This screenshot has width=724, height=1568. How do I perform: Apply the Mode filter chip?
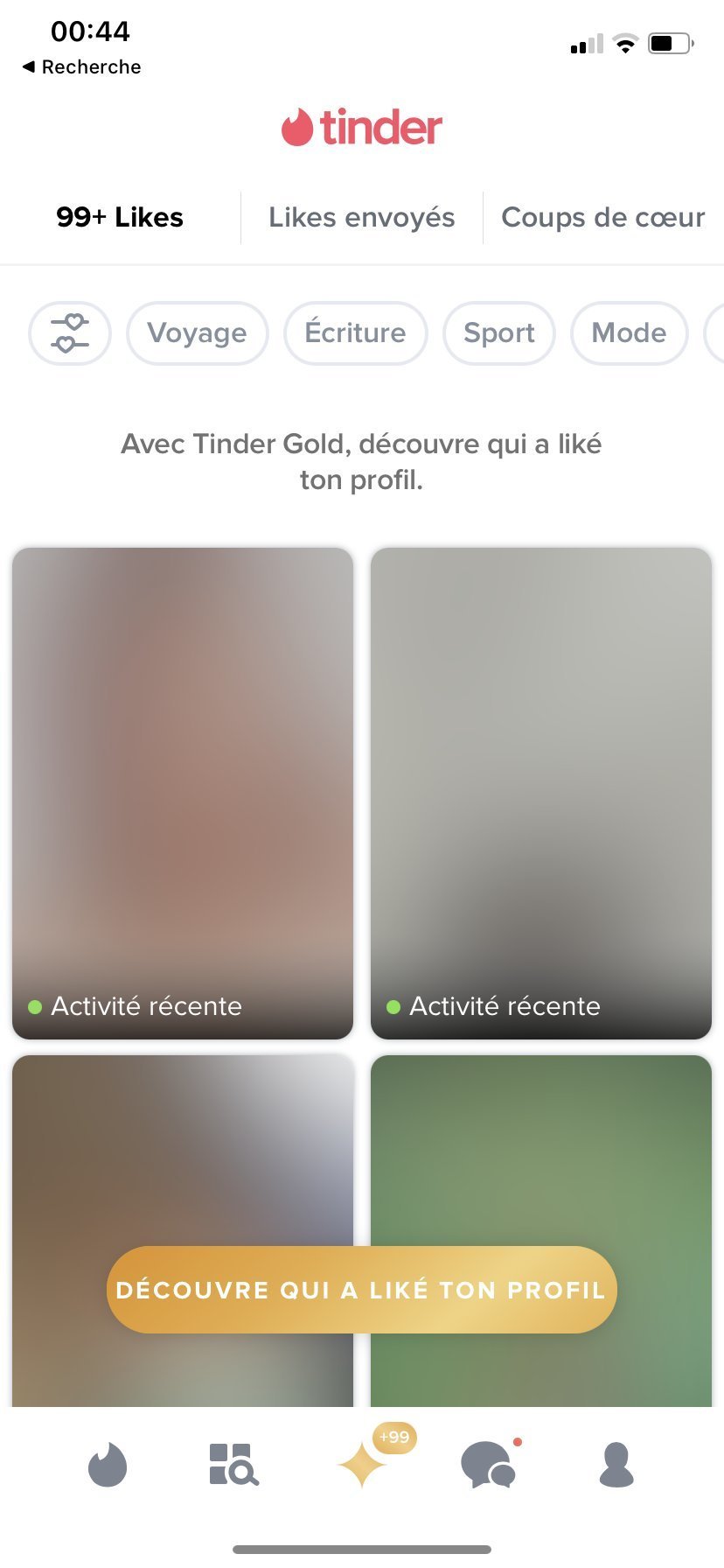(630, 333)
